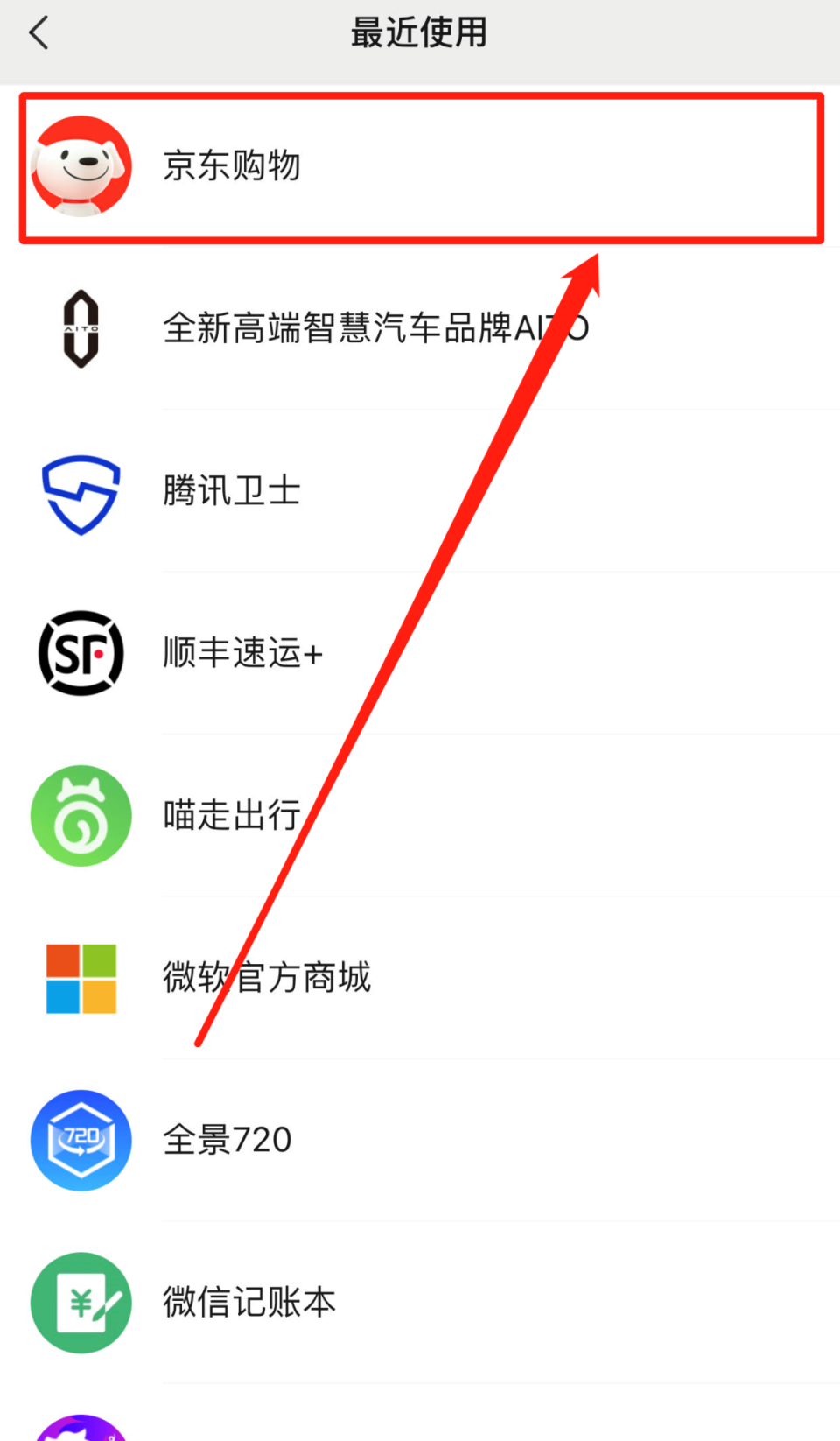Image resolution: width=840 pixels, height=1441 pixels.
Task: Select the AITO car brand icon
Action: (81, 328)
